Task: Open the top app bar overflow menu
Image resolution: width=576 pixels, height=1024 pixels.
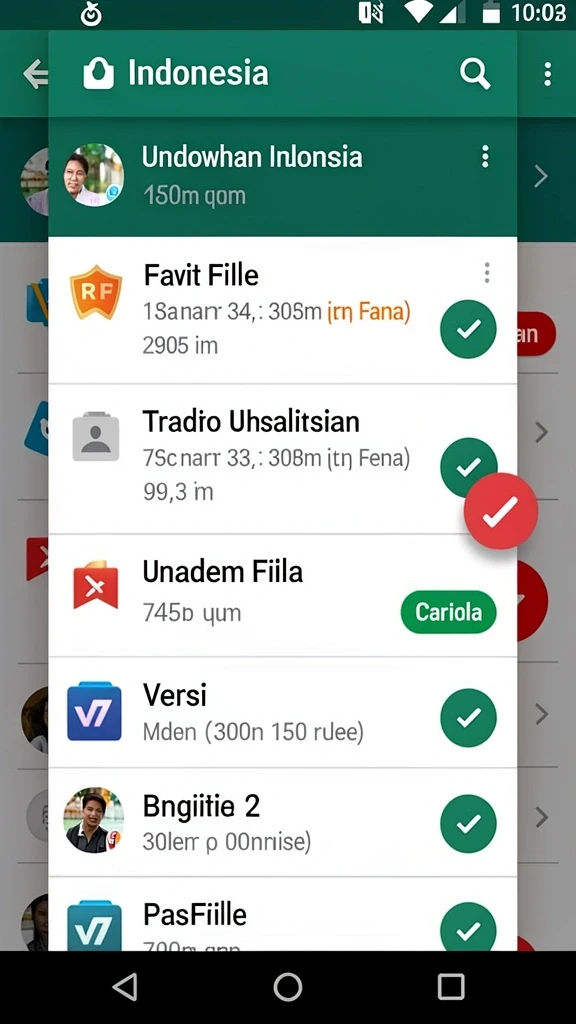Action: 547,74
